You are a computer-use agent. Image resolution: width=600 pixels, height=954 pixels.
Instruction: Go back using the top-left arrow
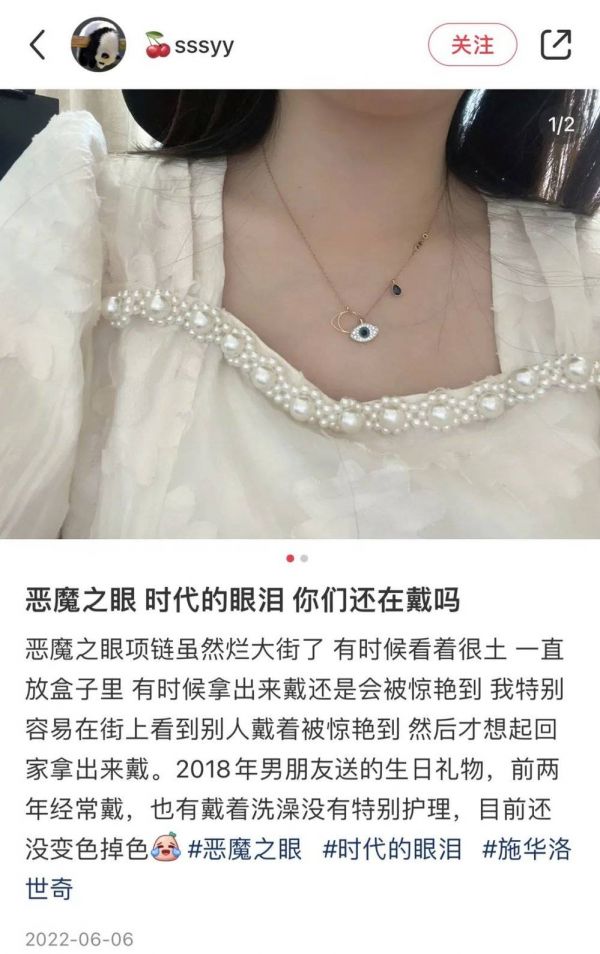pyautogui.click(x=37, y=45)
